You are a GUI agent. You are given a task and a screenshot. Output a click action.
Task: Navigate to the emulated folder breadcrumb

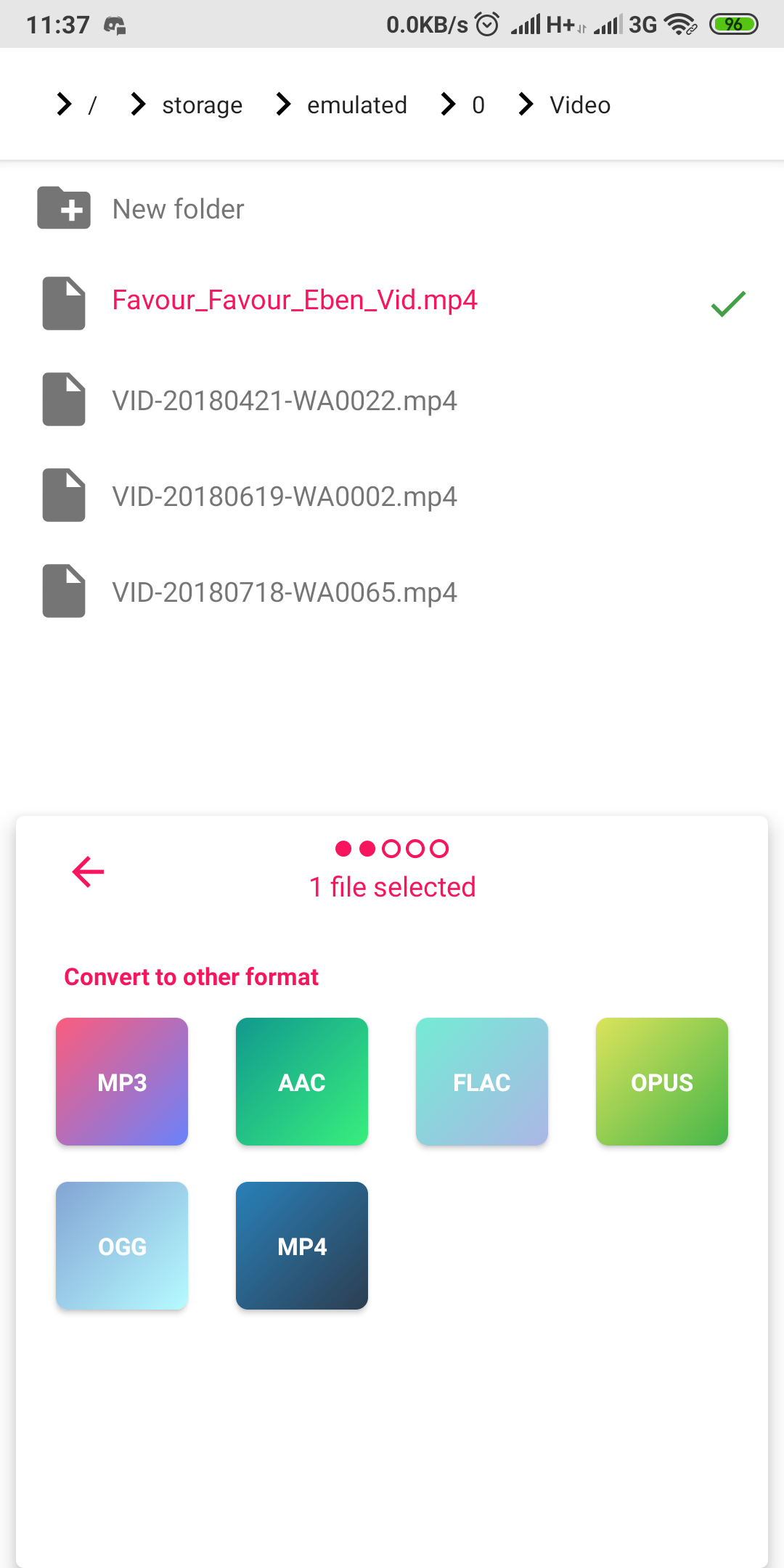(x=356, y=105)
